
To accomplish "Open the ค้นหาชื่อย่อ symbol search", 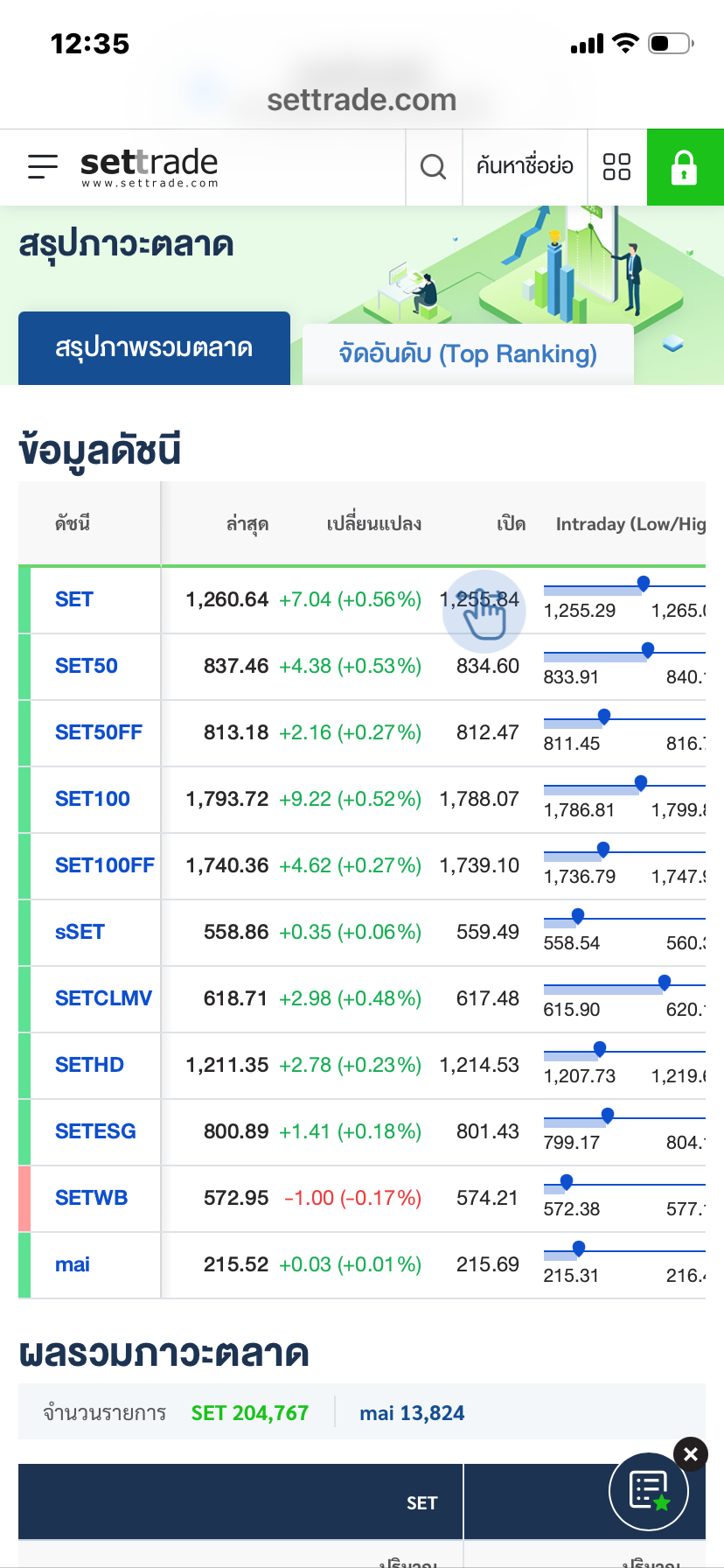I will point(525,166).
